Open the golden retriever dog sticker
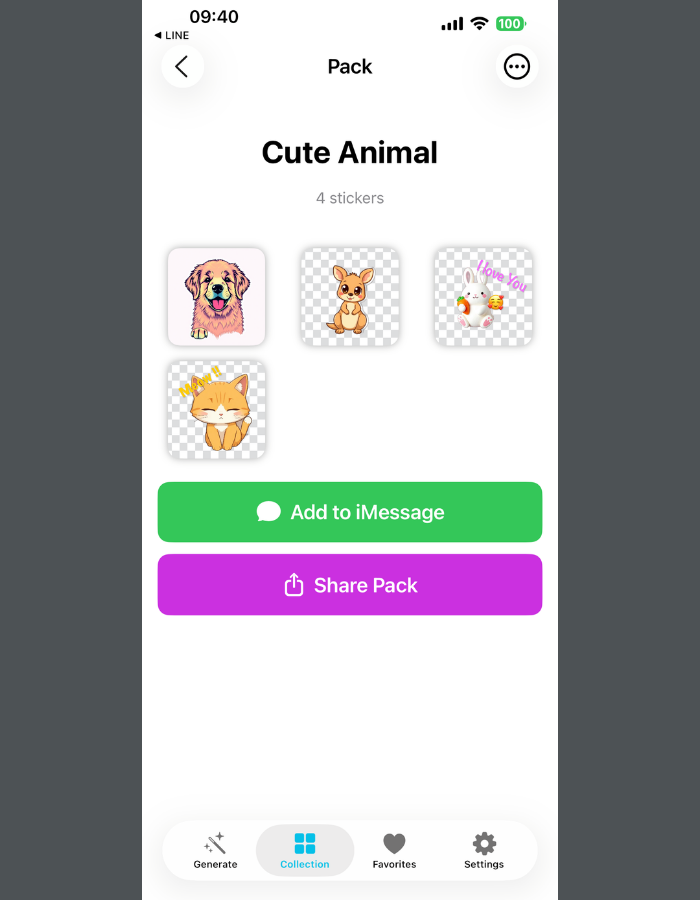This screenshot has width=700, height=900. click(x=216, y=297)
